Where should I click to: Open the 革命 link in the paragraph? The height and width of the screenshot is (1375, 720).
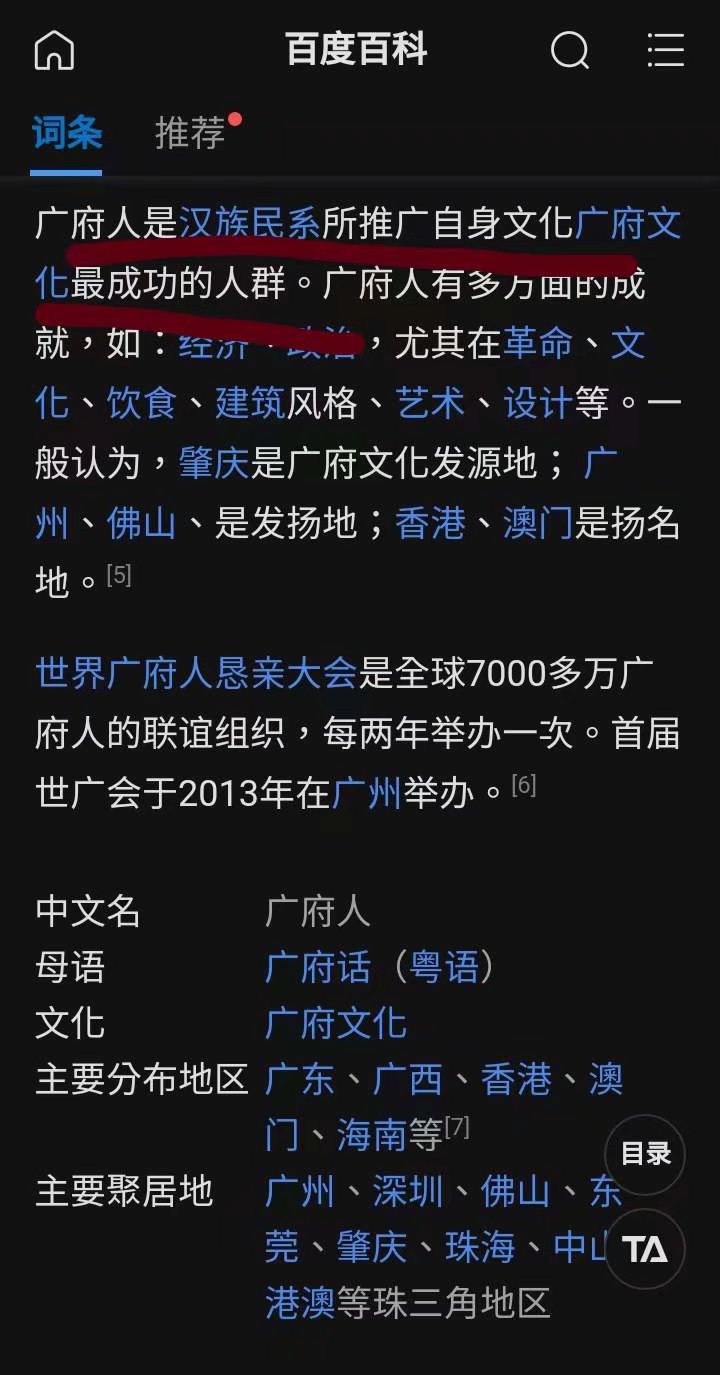point(538,343)
